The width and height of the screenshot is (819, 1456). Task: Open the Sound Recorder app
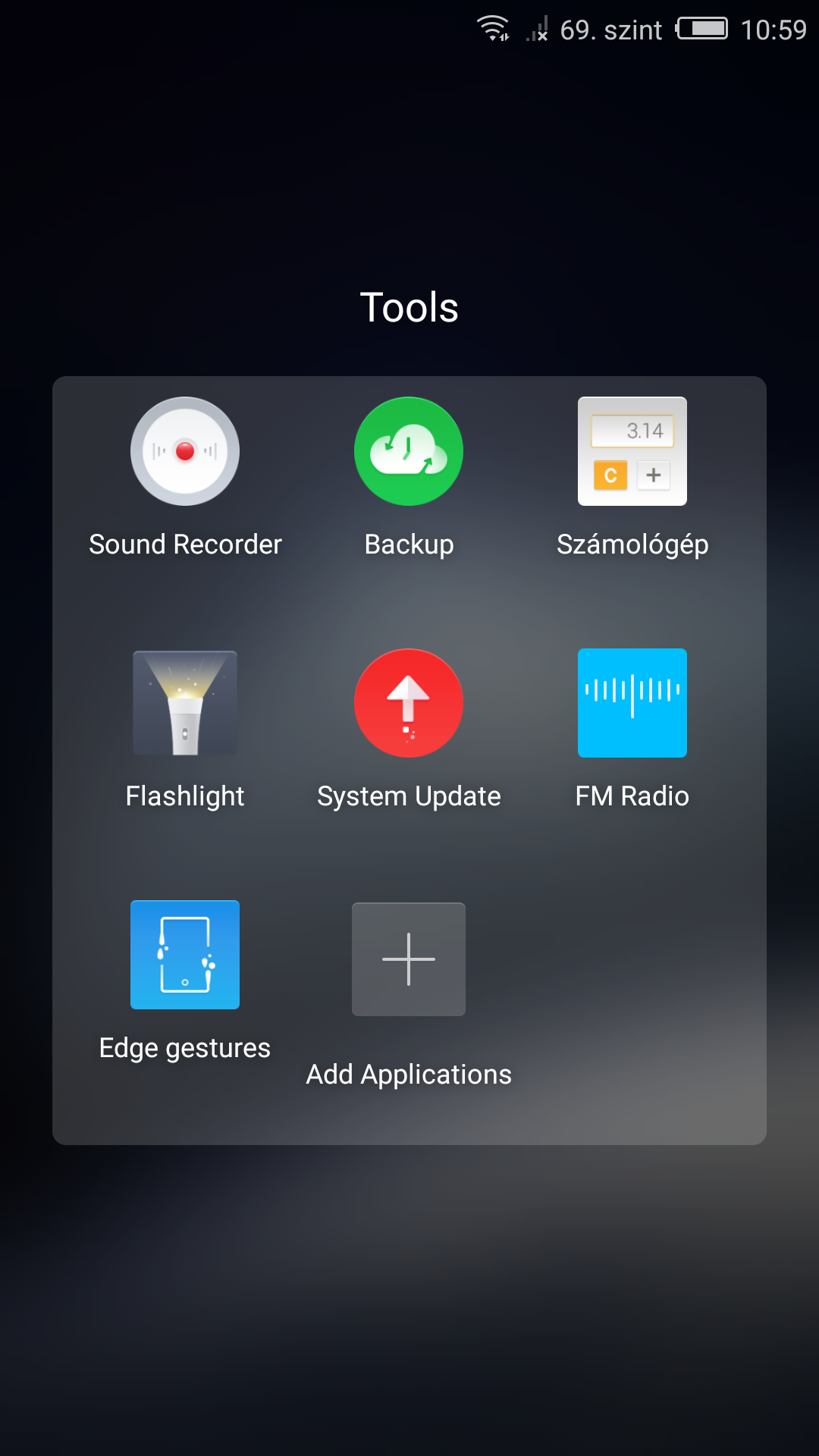(185, 451)
